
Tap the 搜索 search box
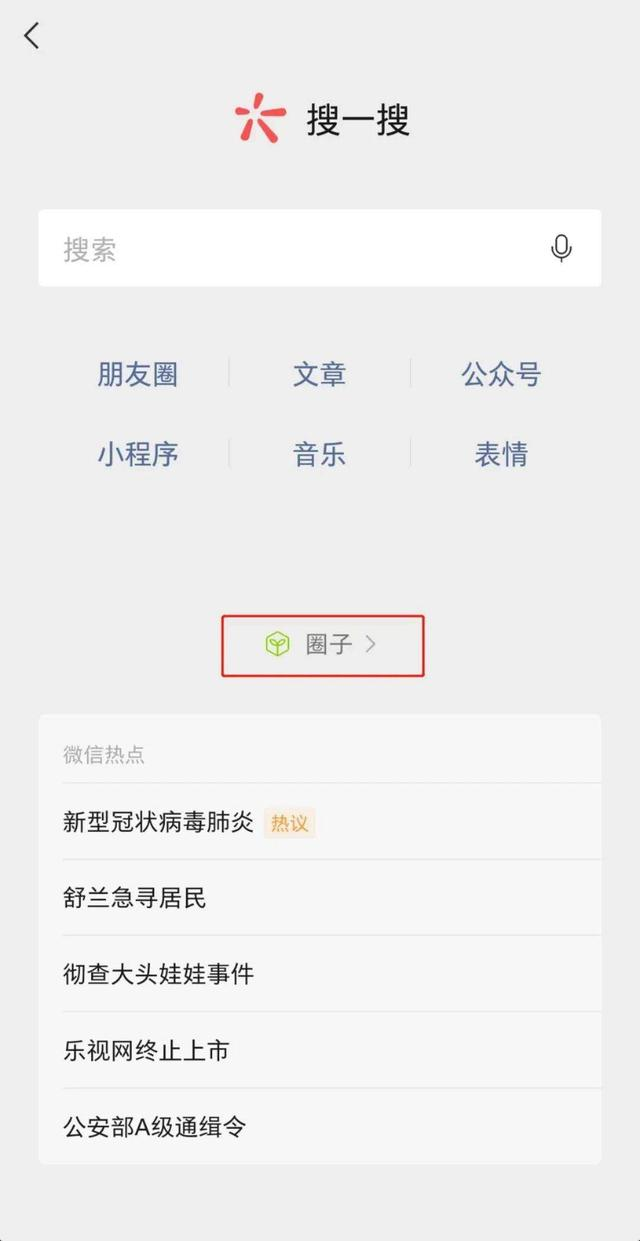[x=319, y=248]
